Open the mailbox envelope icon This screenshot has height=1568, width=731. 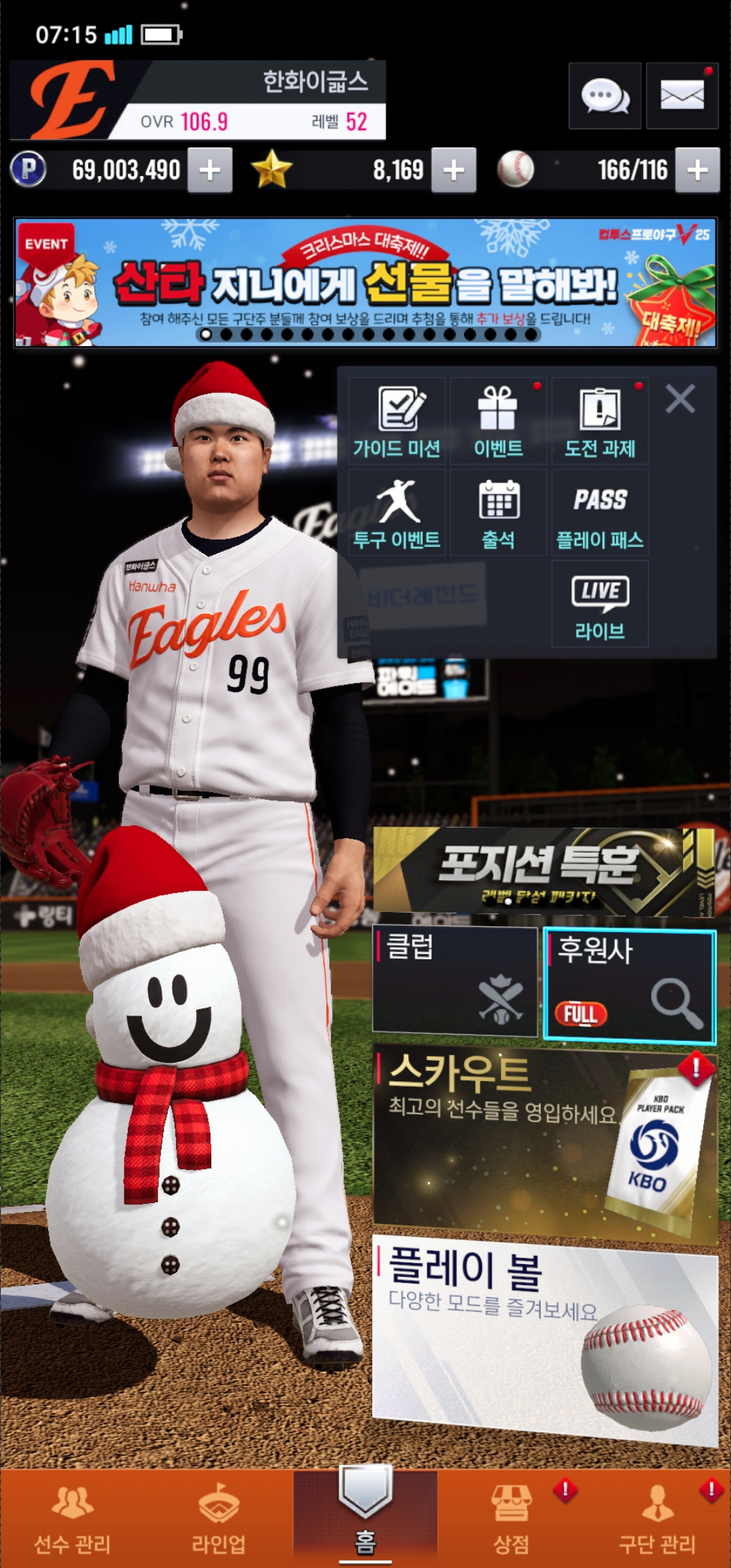(682, 95)
